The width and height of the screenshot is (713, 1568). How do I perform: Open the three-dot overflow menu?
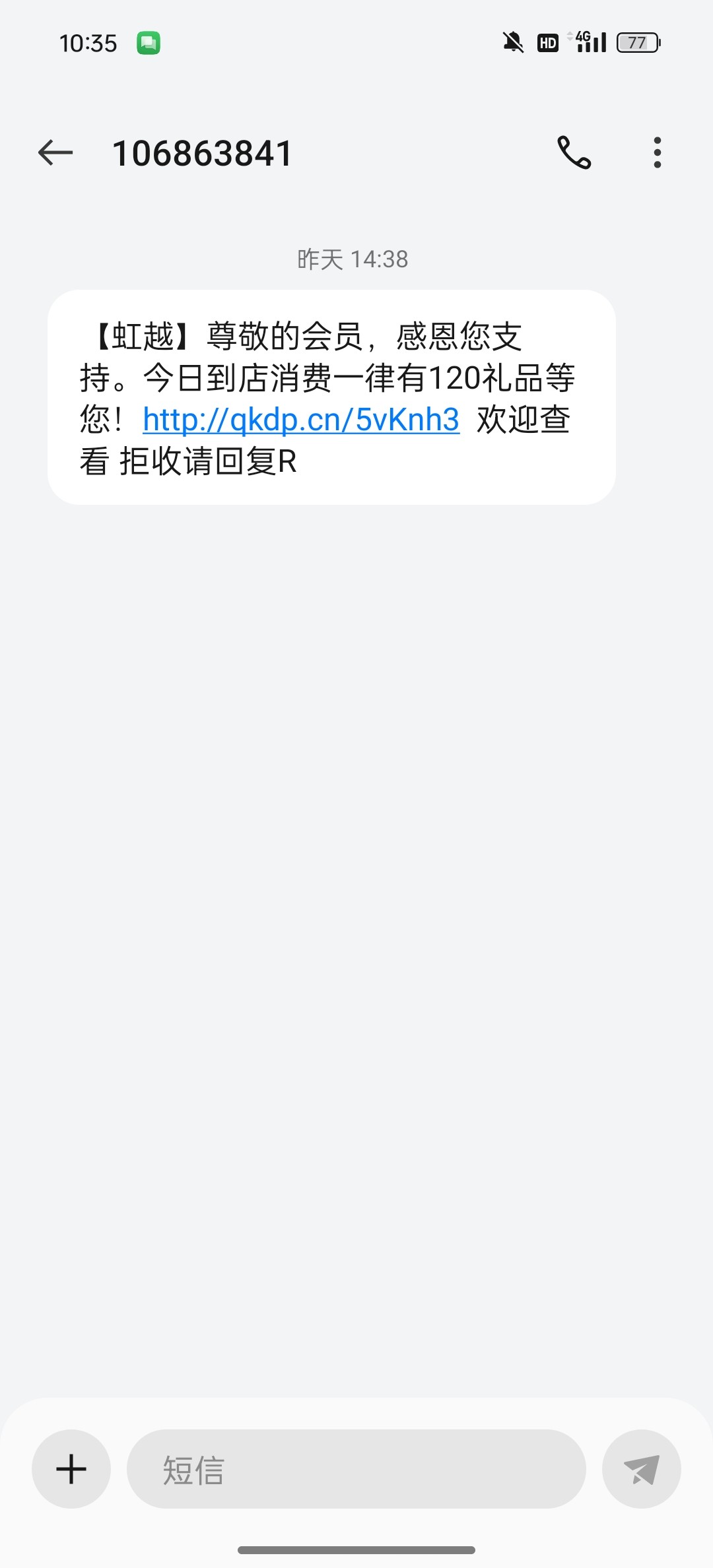(x=657, y=153)
